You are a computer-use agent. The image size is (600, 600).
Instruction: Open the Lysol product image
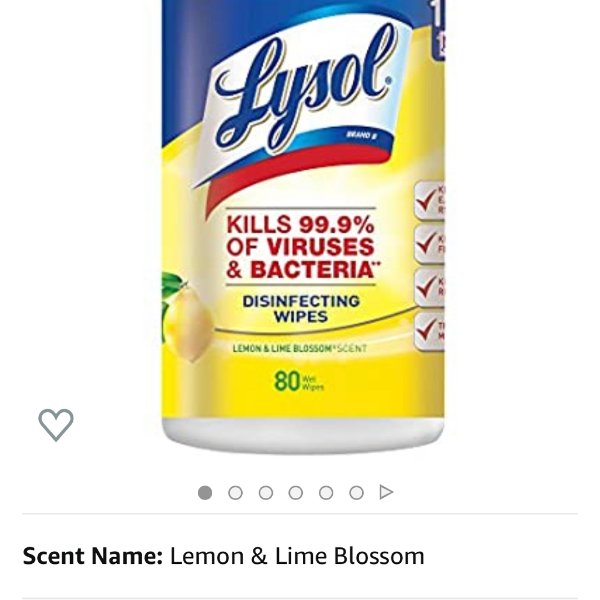click(x=303, y=230)
